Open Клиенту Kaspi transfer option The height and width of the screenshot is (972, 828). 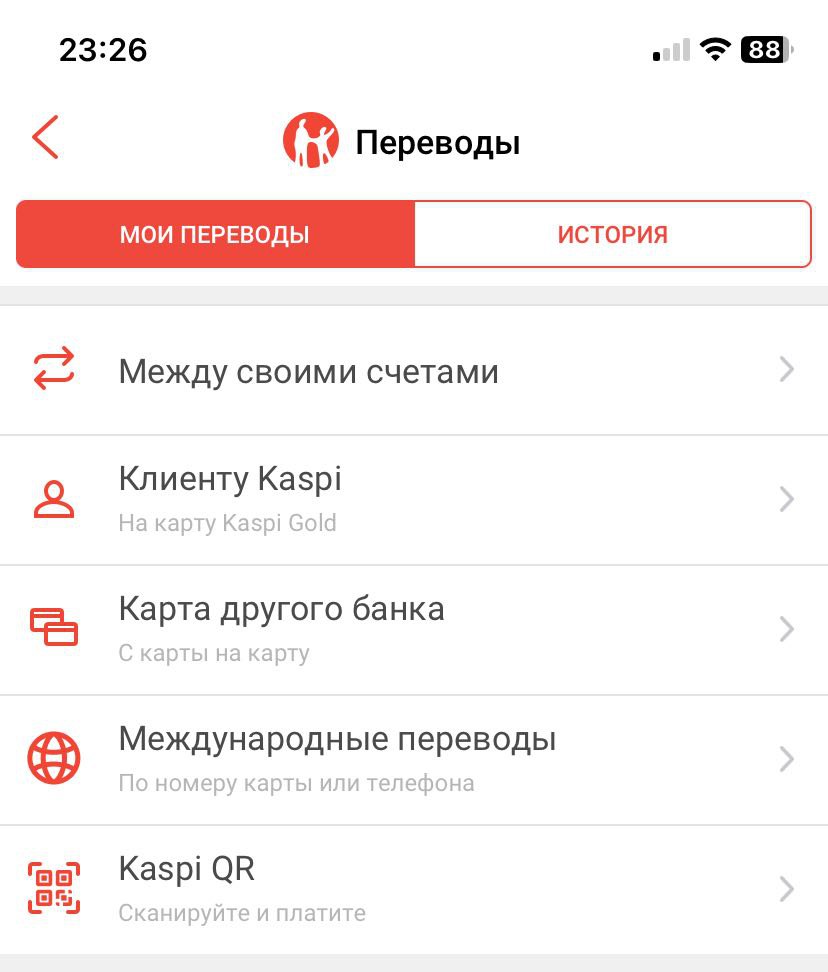click(414, 500)
